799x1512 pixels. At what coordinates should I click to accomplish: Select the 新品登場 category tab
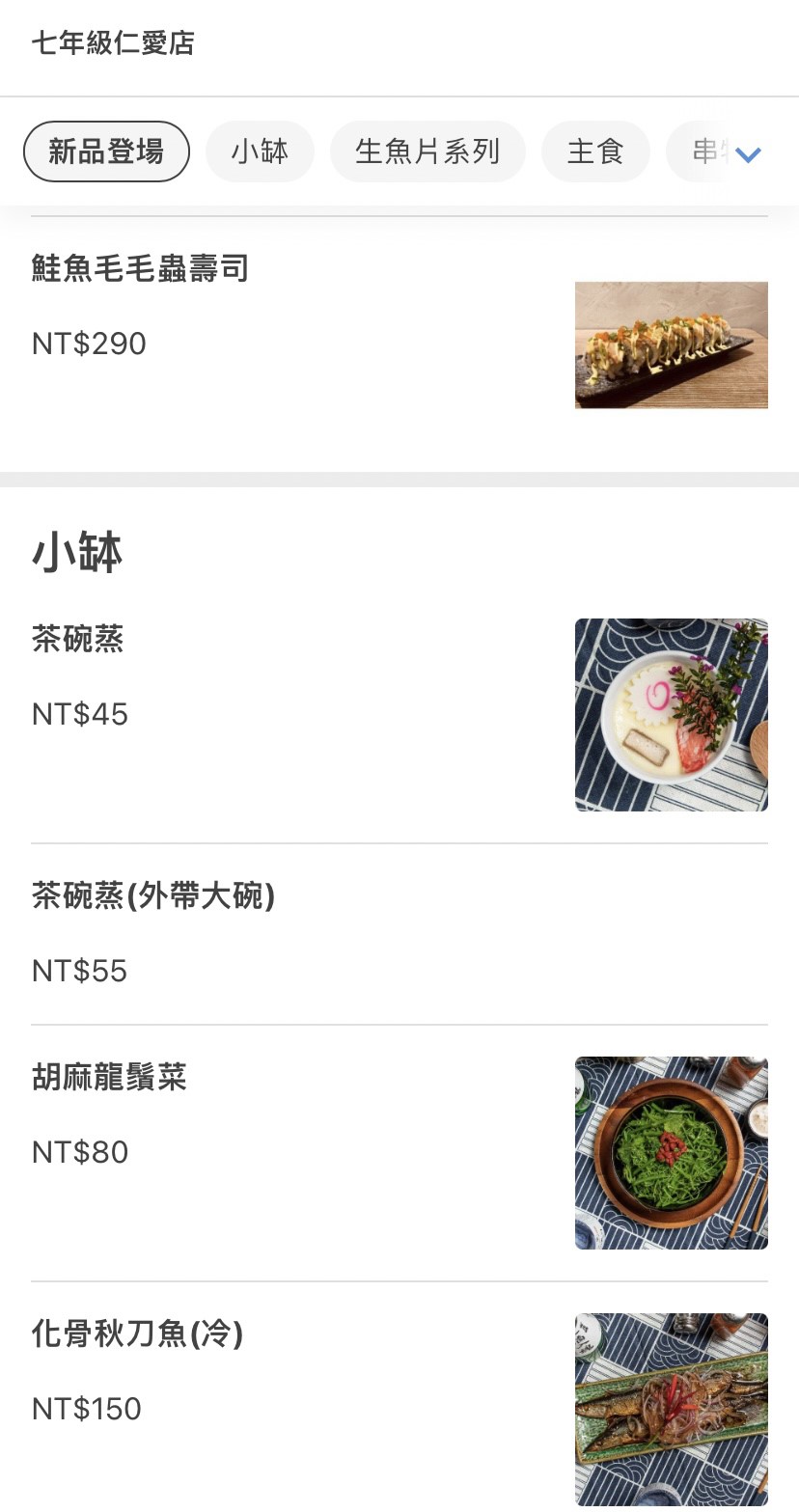[106, 151]
